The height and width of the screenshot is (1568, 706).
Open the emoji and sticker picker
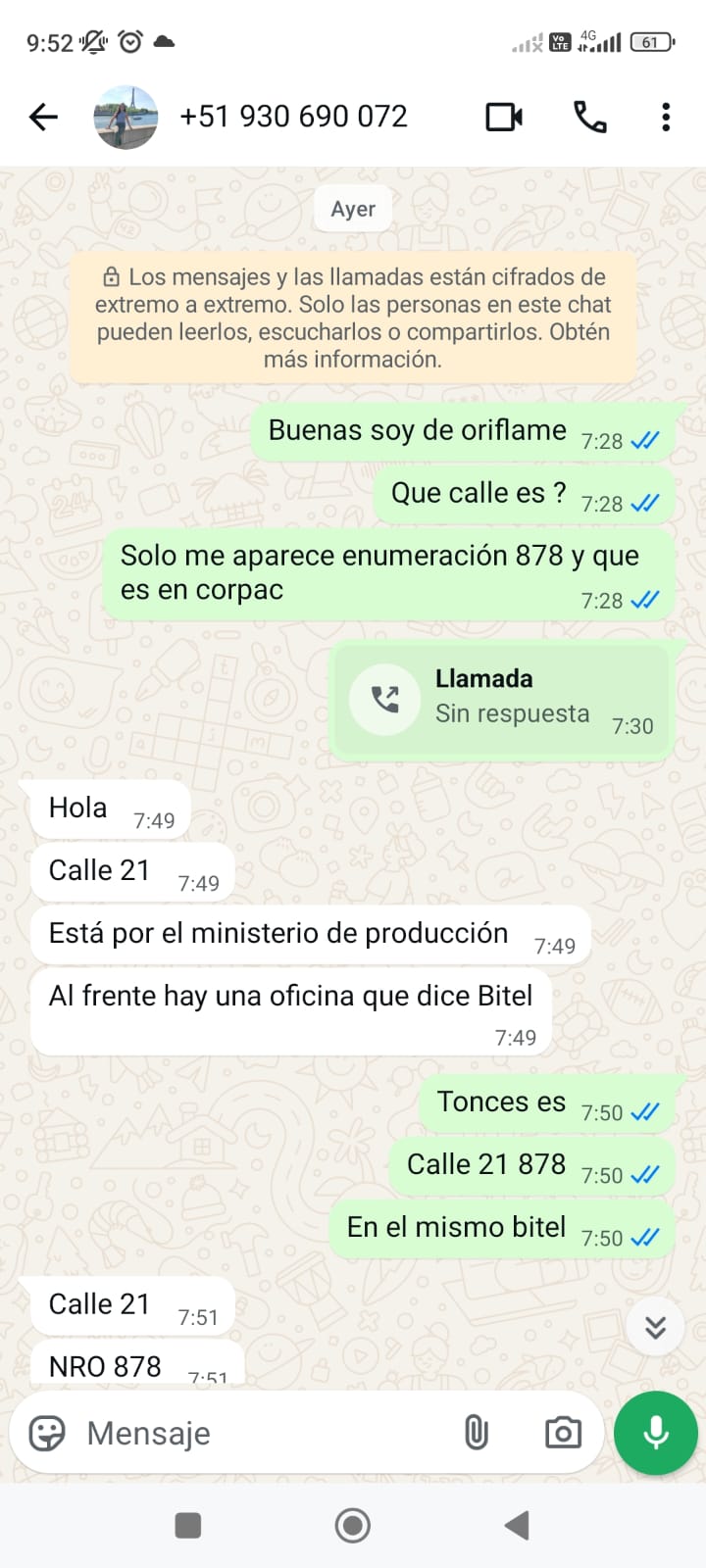pyautogui.click(x=47, y=1434)
